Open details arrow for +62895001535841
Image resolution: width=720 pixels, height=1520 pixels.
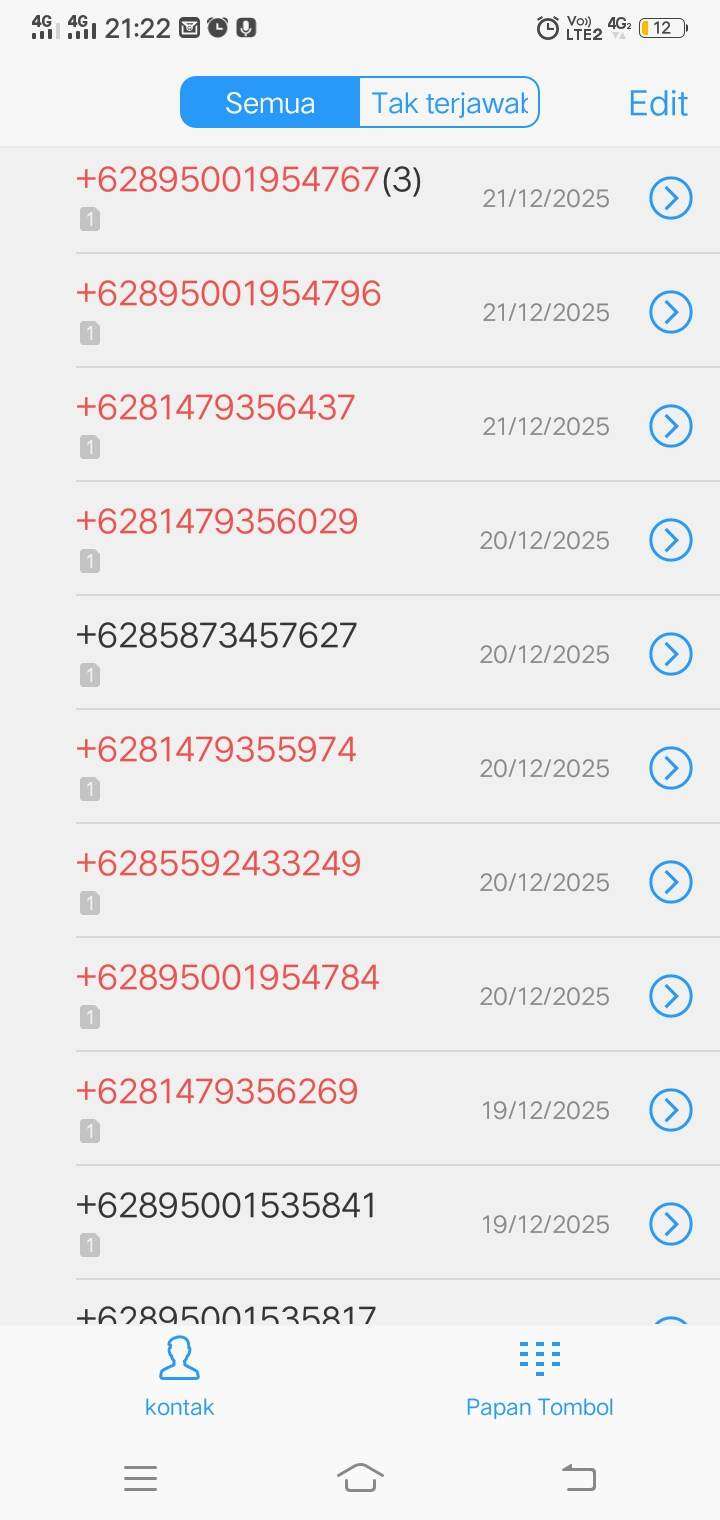pyautogui.click(x=670, y=1225)
